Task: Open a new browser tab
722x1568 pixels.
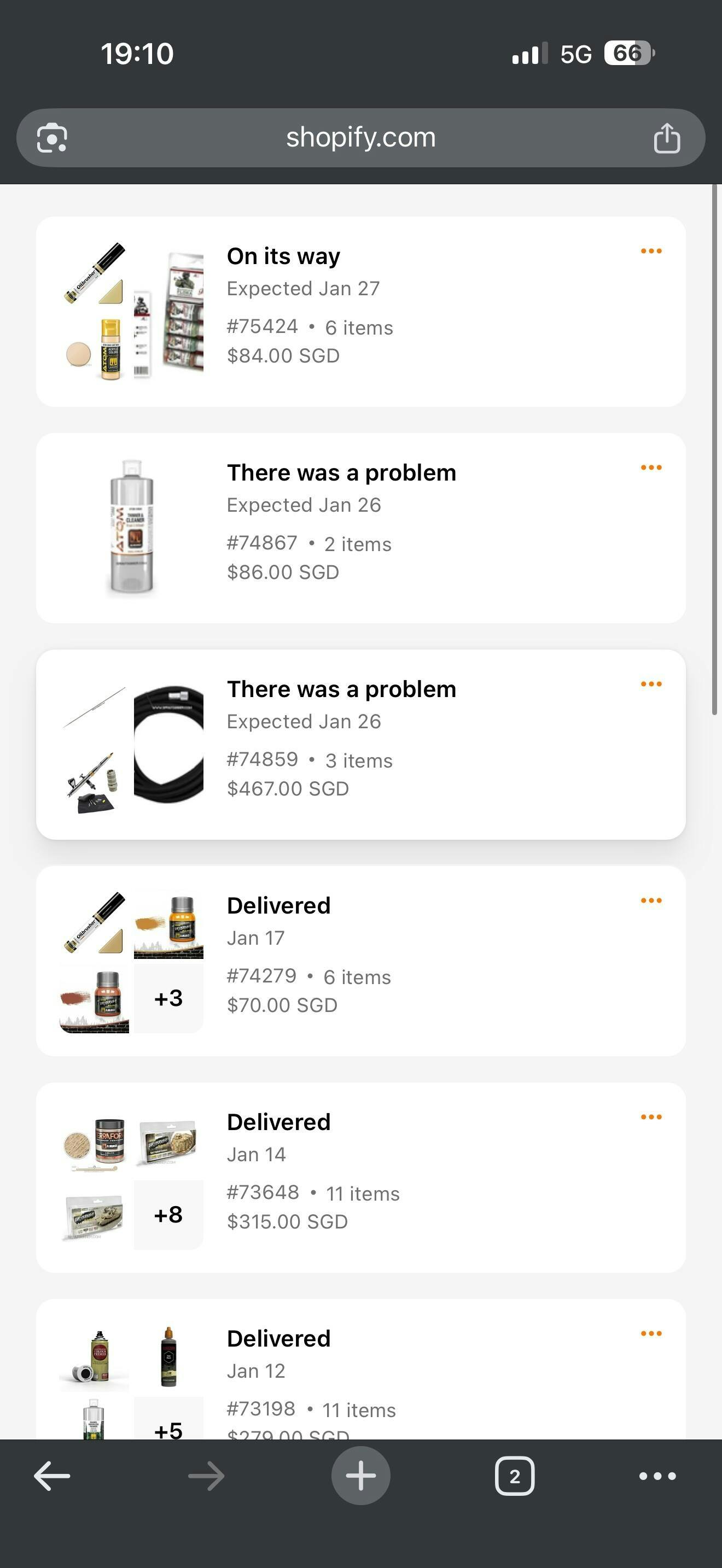Action: point(360,1476)
